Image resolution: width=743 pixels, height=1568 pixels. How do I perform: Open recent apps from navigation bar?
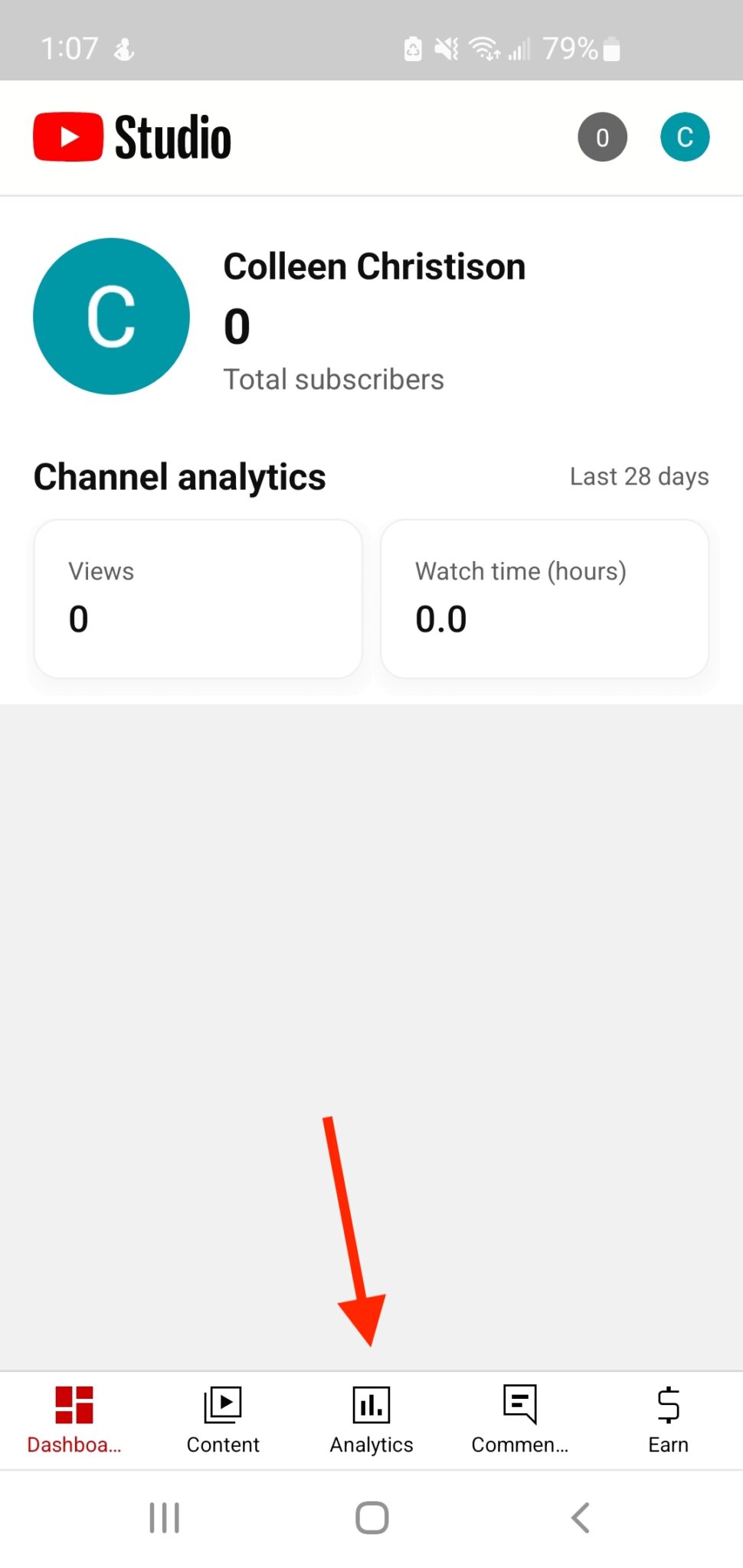pyautogui.click(x=164, y=1518)
